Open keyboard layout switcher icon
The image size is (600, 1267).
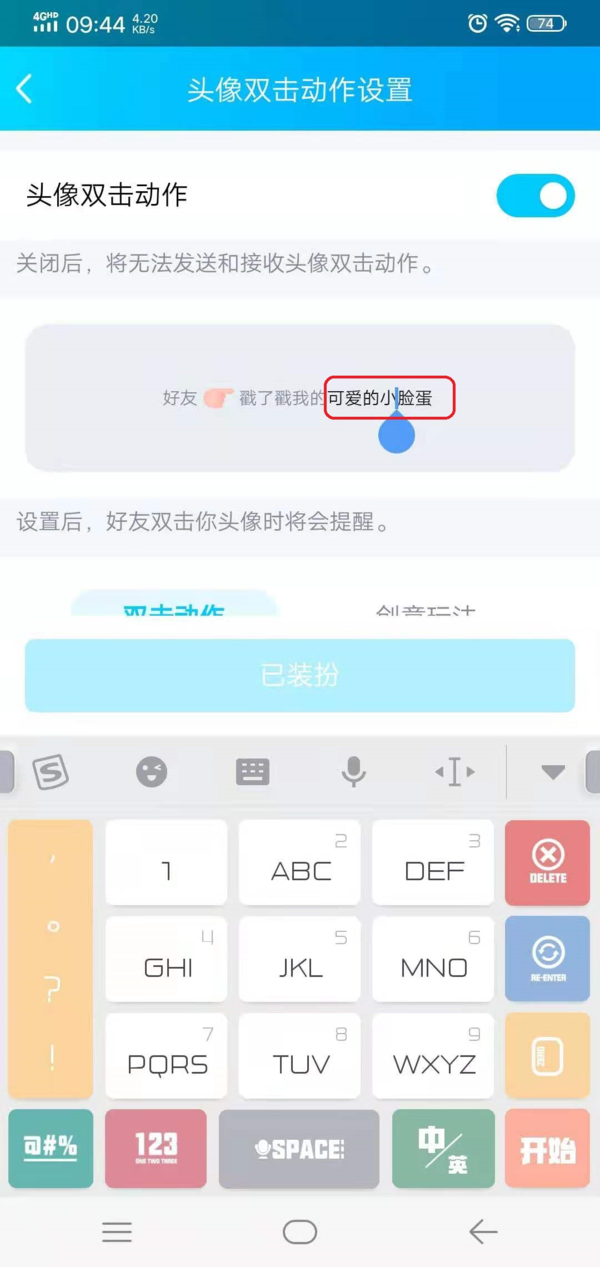click(x=252, y=771)
